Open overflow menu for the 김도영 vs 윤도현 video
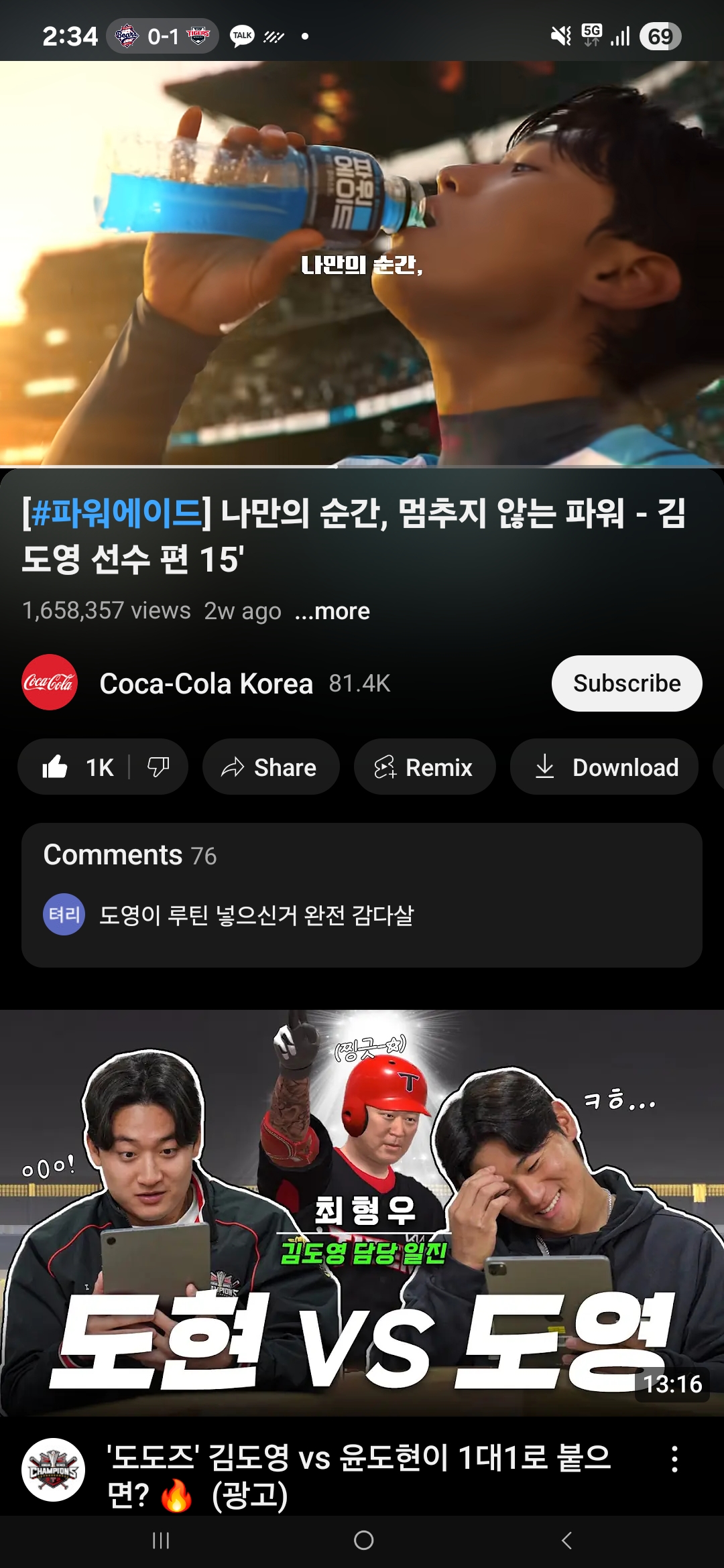 [x=674, y=1459]
